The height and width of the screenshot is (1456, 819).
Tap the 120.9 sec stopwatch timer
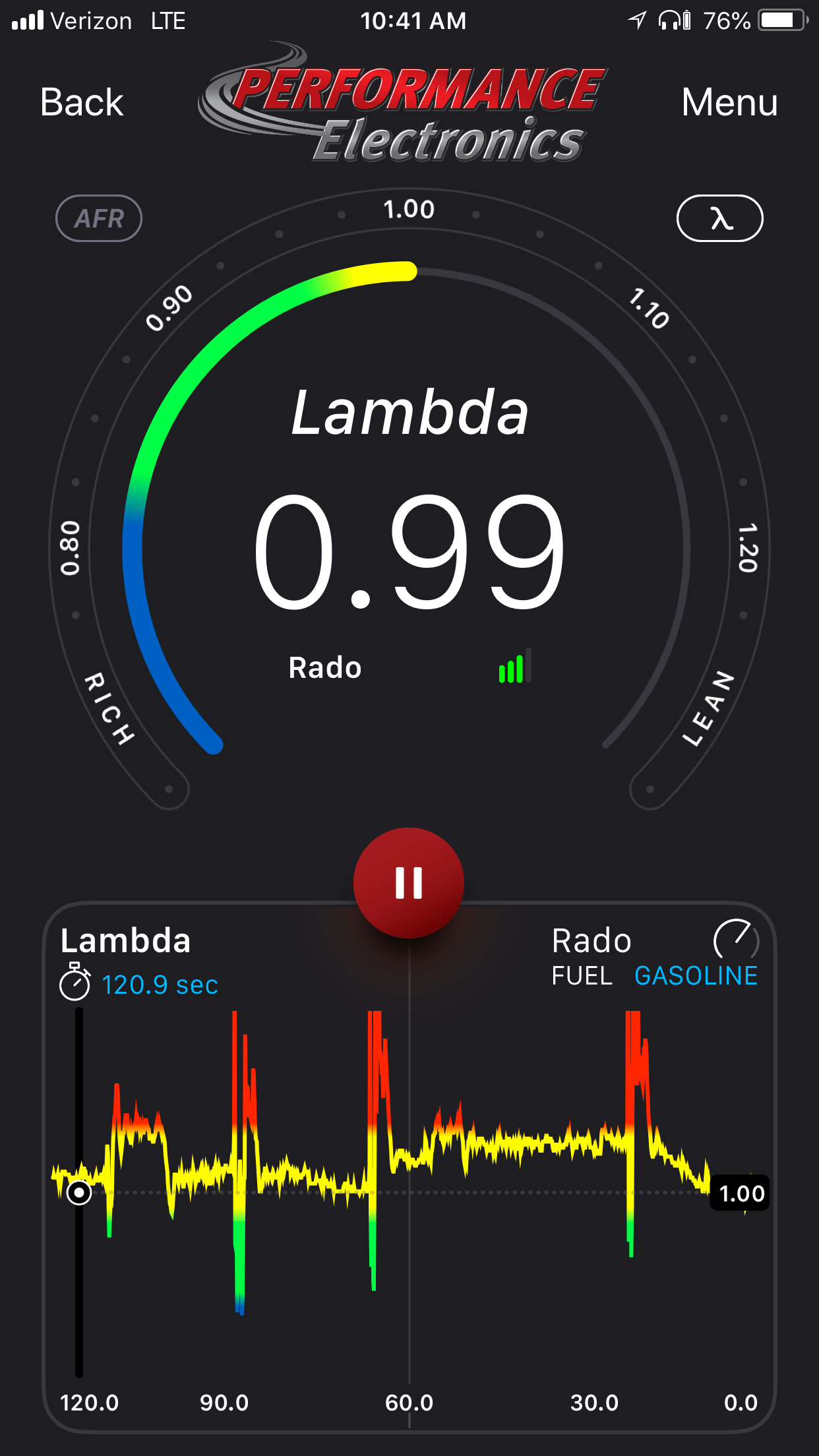click(139, 983)
